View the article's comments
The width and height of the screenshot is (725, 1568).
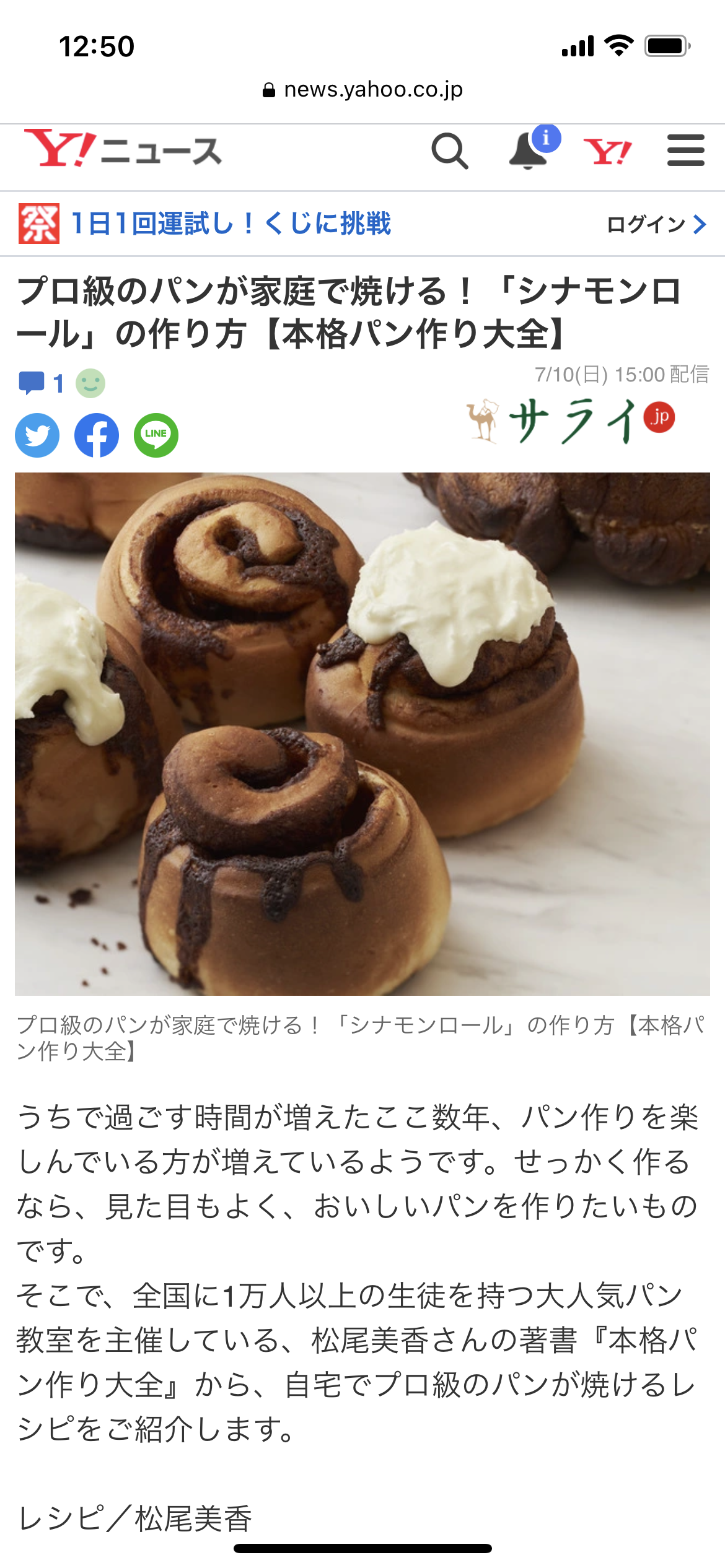41,383
